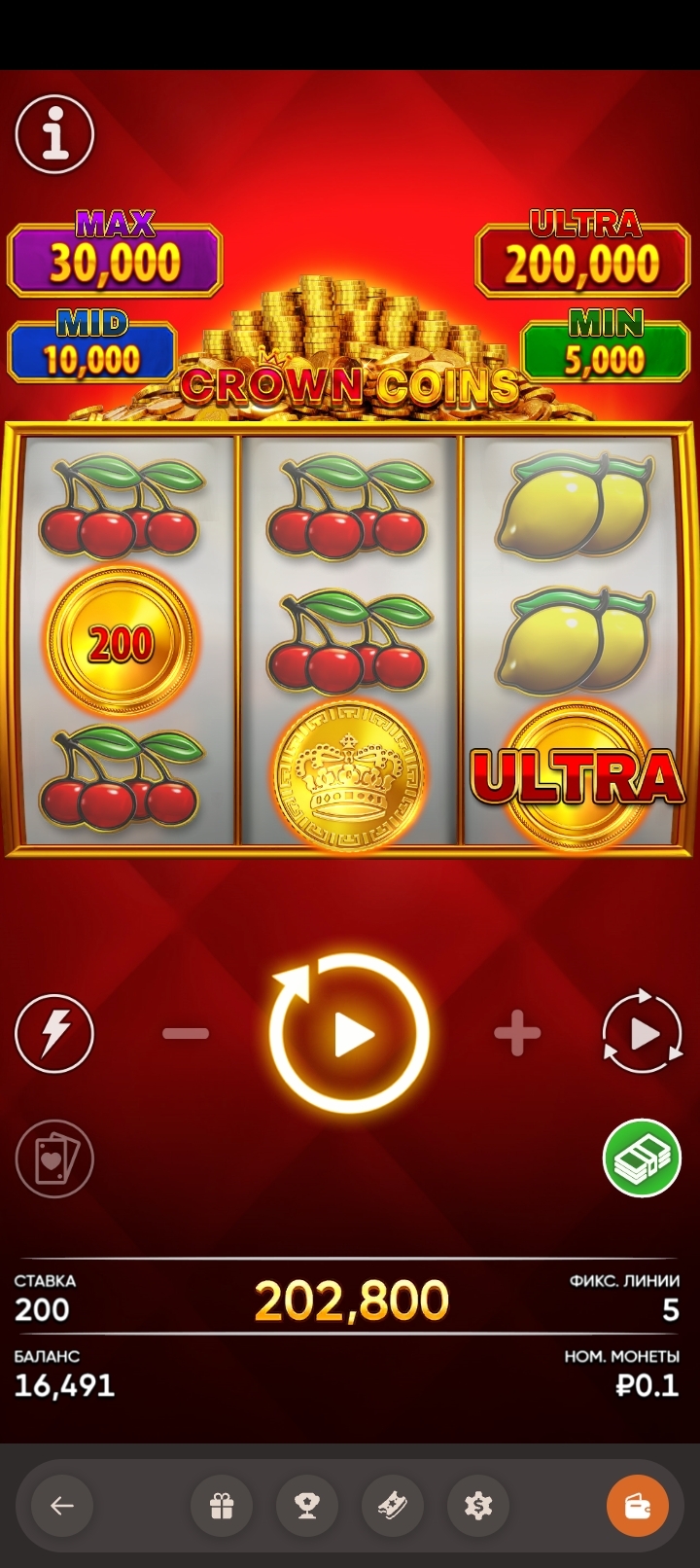This screenshot has width=700, height=1568.
Task: Tap the green cash stack button
Action: [642, 1158]
